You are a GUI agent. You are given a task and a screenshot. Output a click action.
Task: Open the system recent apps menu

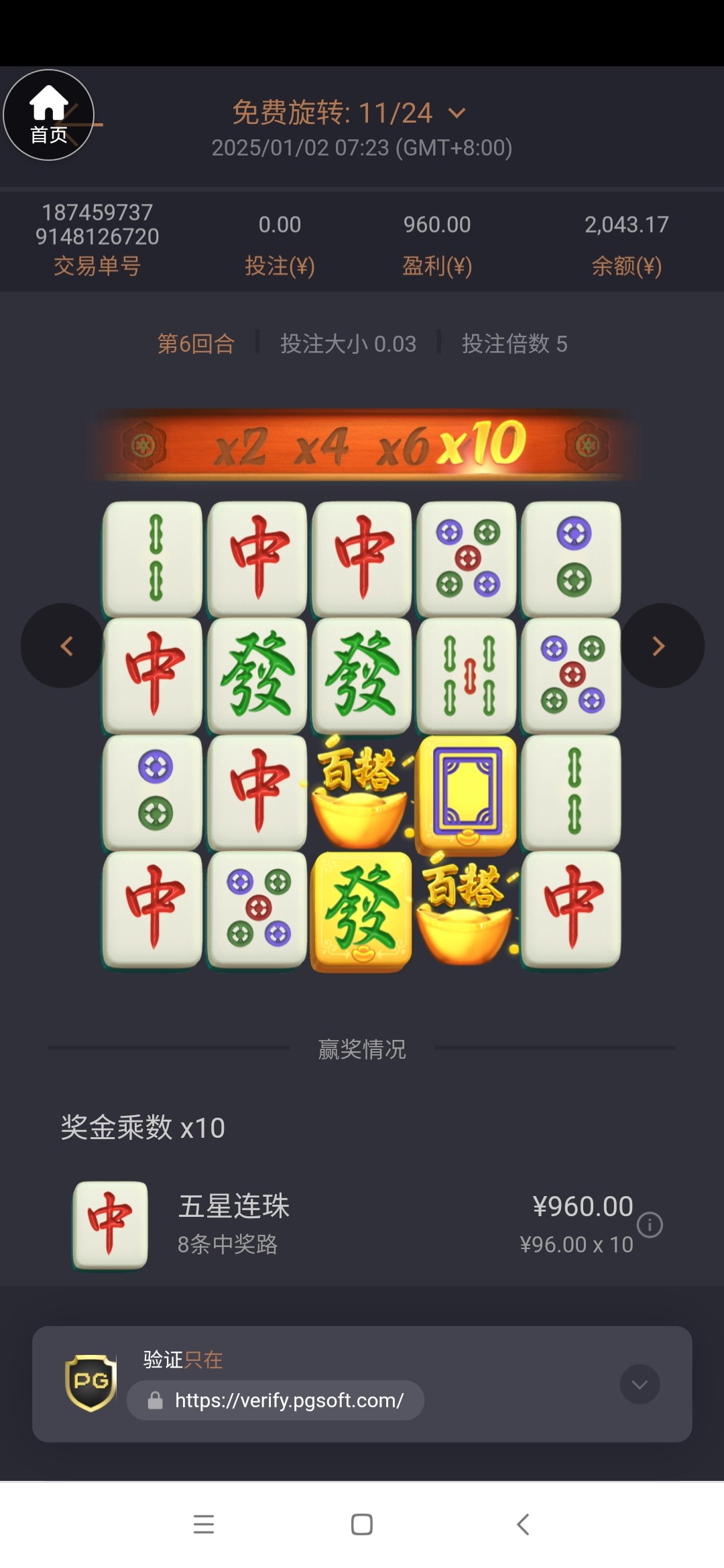click(x=204, y=1524)
